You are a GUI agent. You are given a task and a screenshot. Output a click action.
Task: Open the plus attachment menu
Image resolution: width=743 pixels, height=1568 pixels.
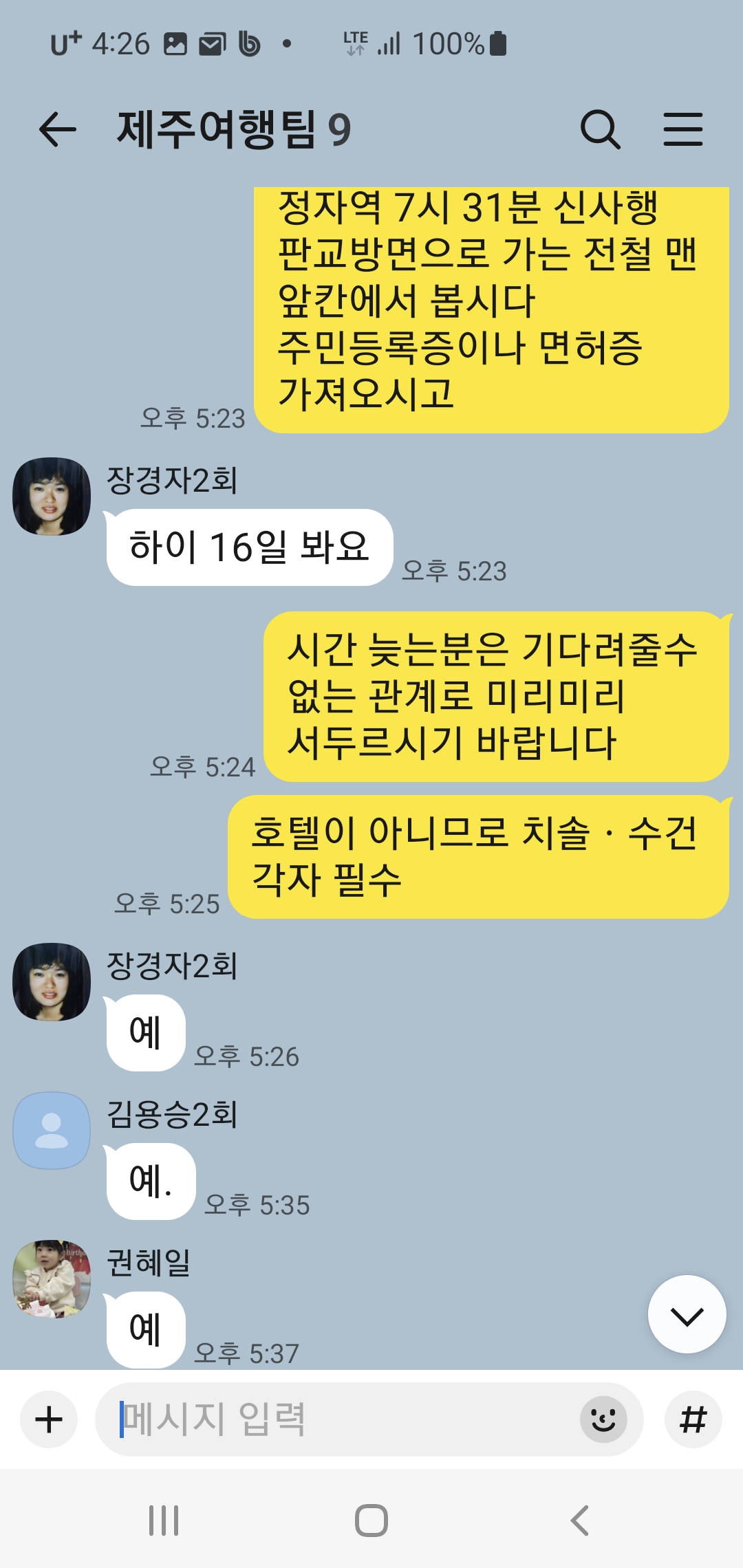pos(49,1419)
